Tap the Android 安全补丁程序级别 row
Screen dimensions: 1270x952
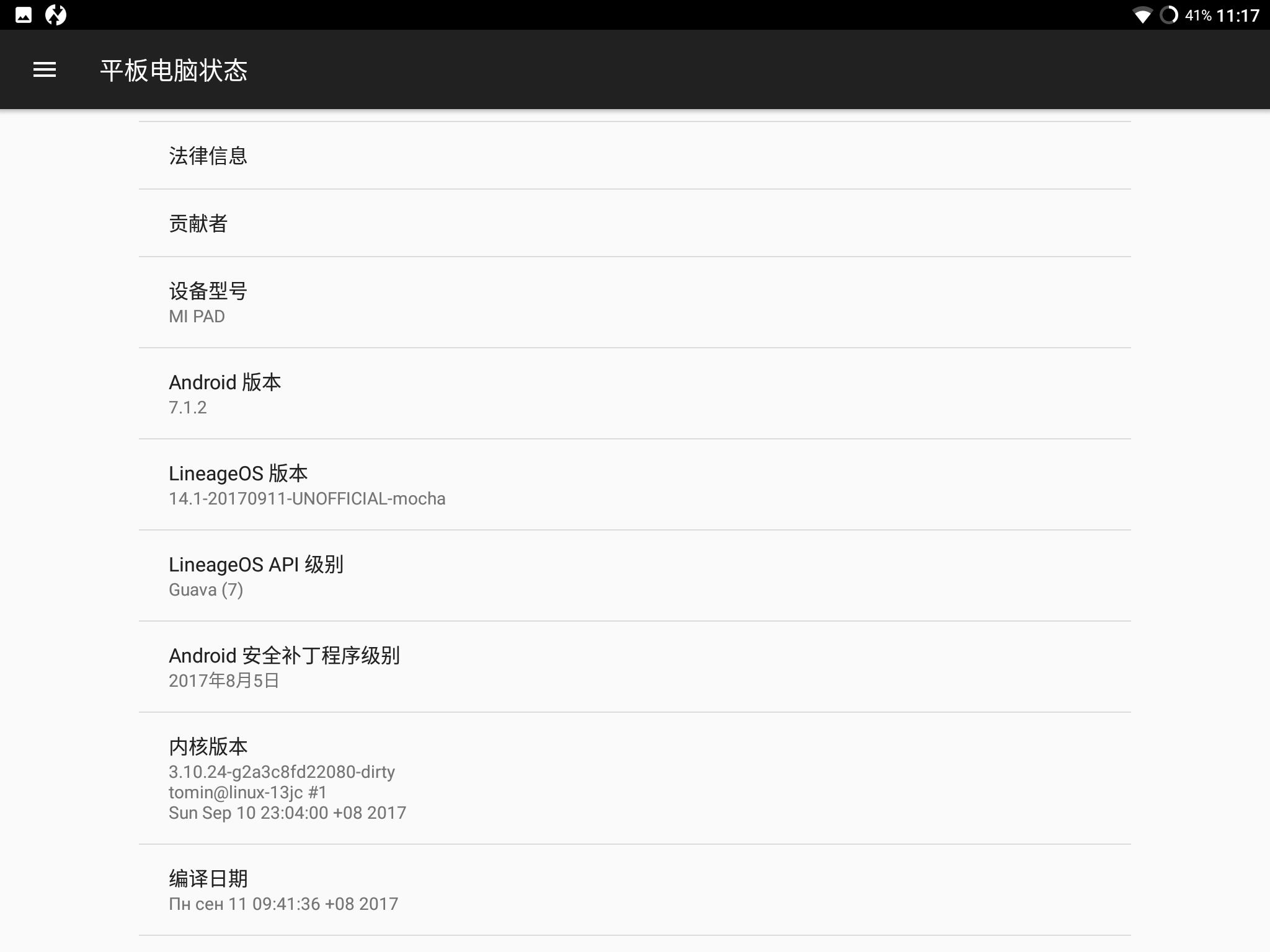coord(635,667)
